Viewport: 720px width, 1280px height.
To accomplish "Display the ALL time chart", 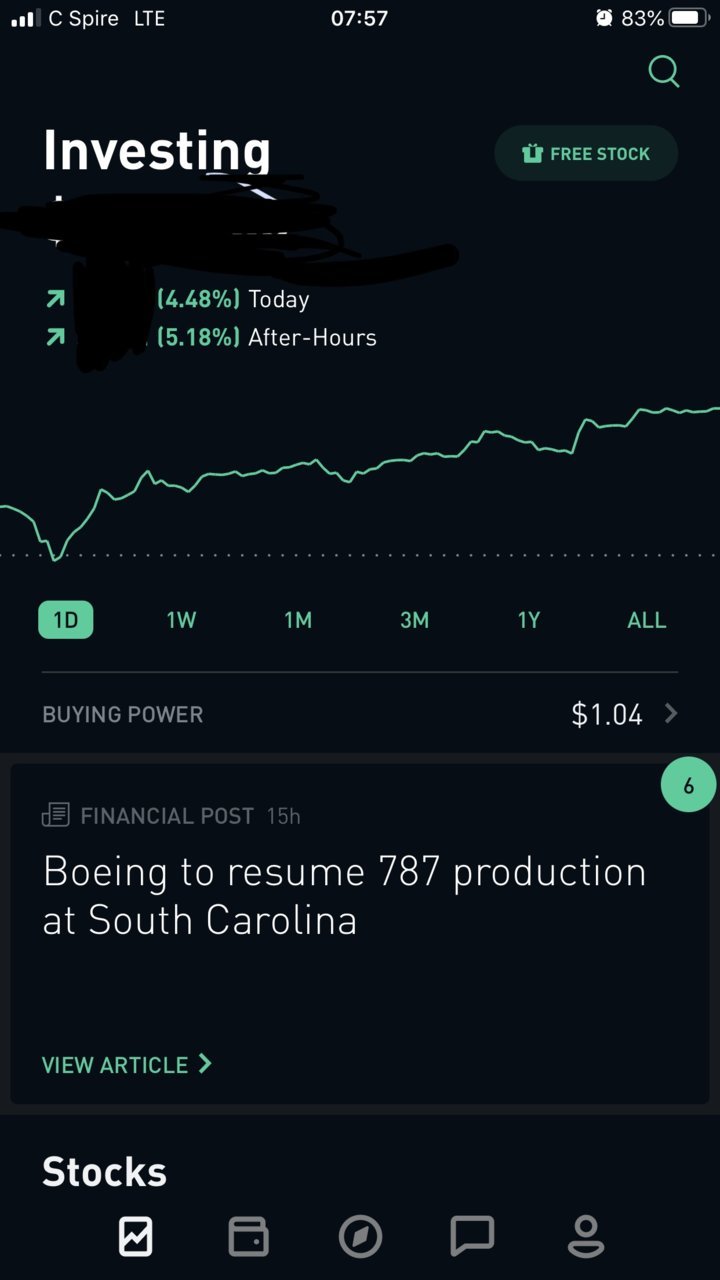I will point(646,620).
